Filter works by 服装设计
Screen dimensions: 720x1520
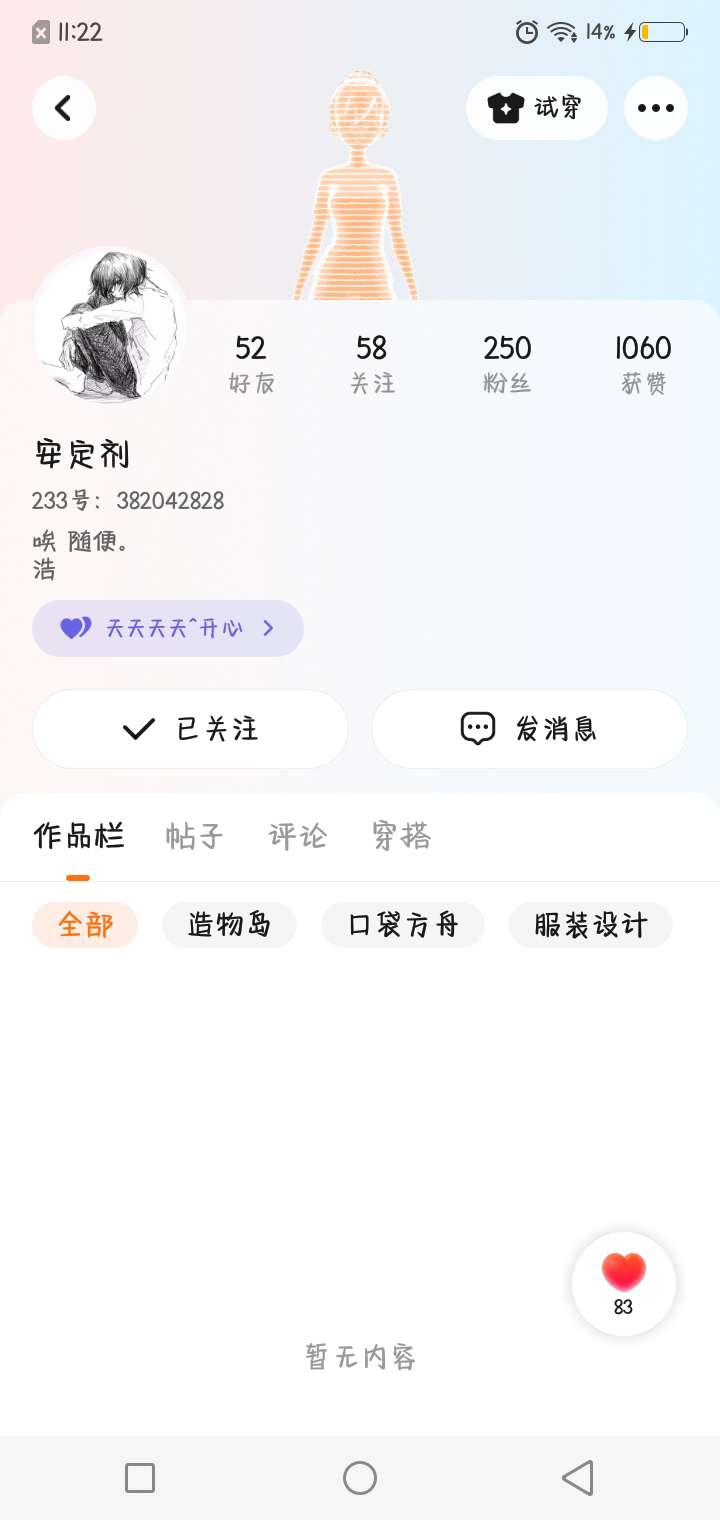(x=590, y=925)
